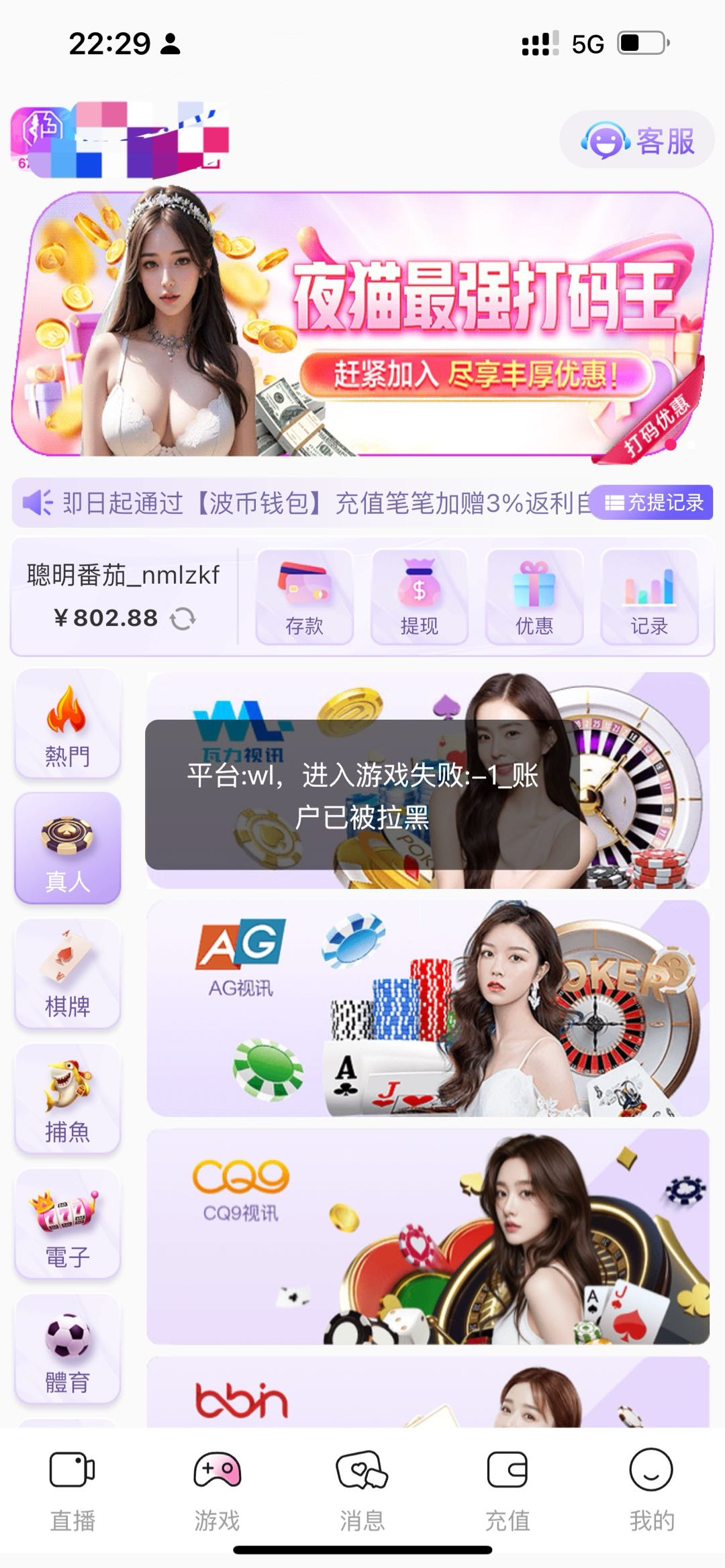Select the 真人 category

click(x=68, y=849)
